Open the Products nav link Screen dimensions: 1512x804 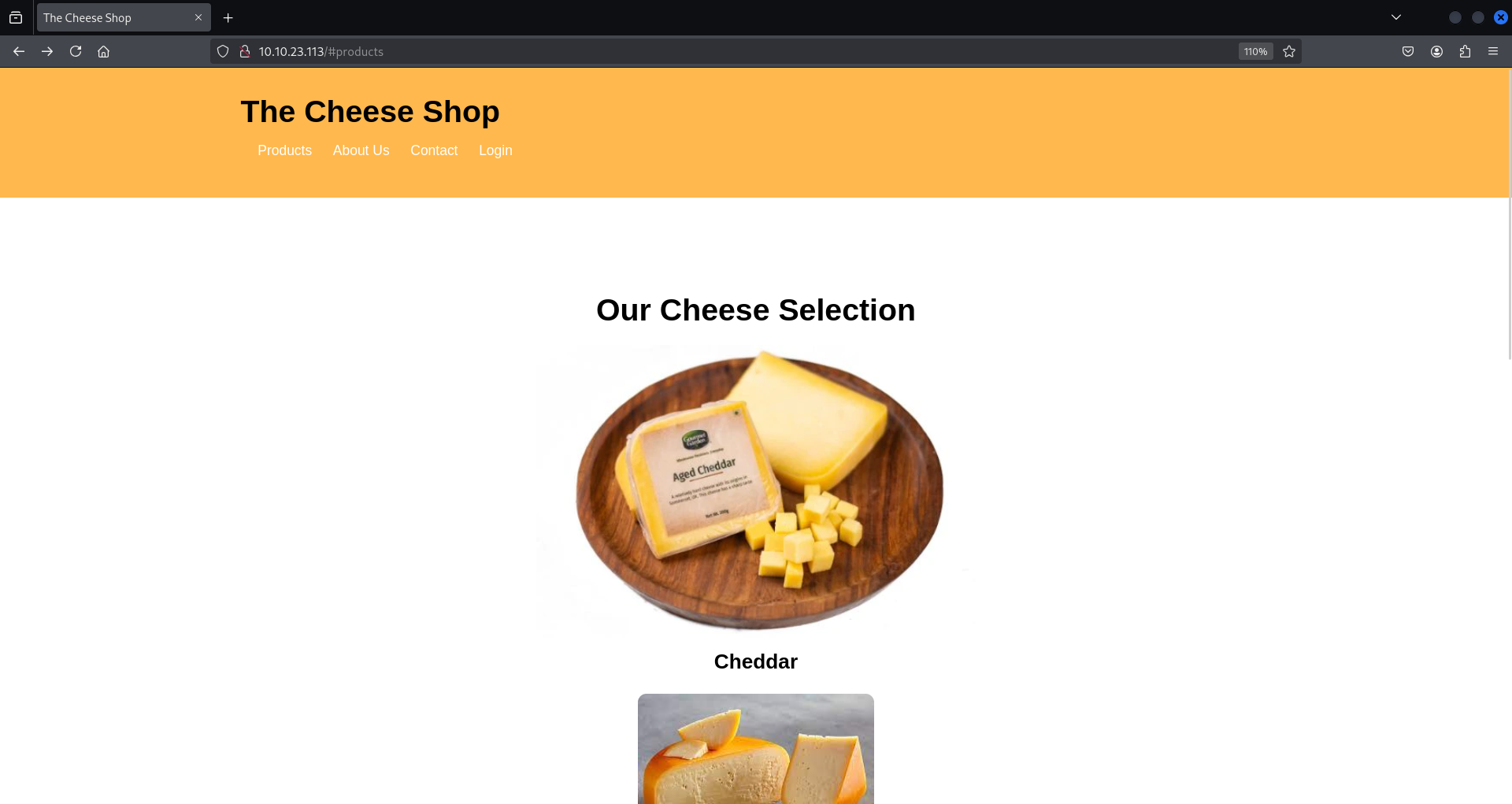click(284, 150)
